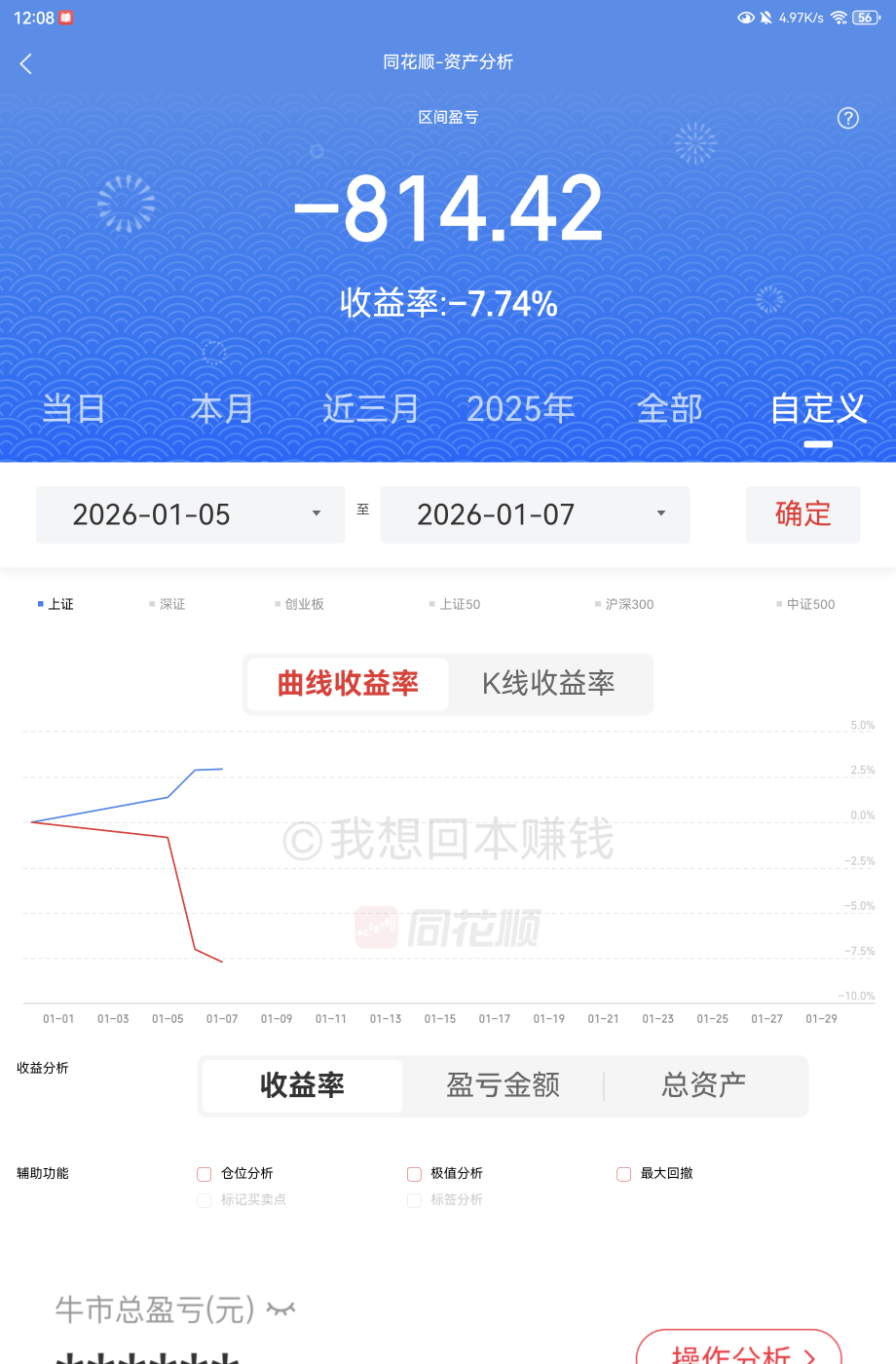Screen dimensions: 896x1364
Task: Confirm the date range with 确定
Action: click(x=803, y=514)
